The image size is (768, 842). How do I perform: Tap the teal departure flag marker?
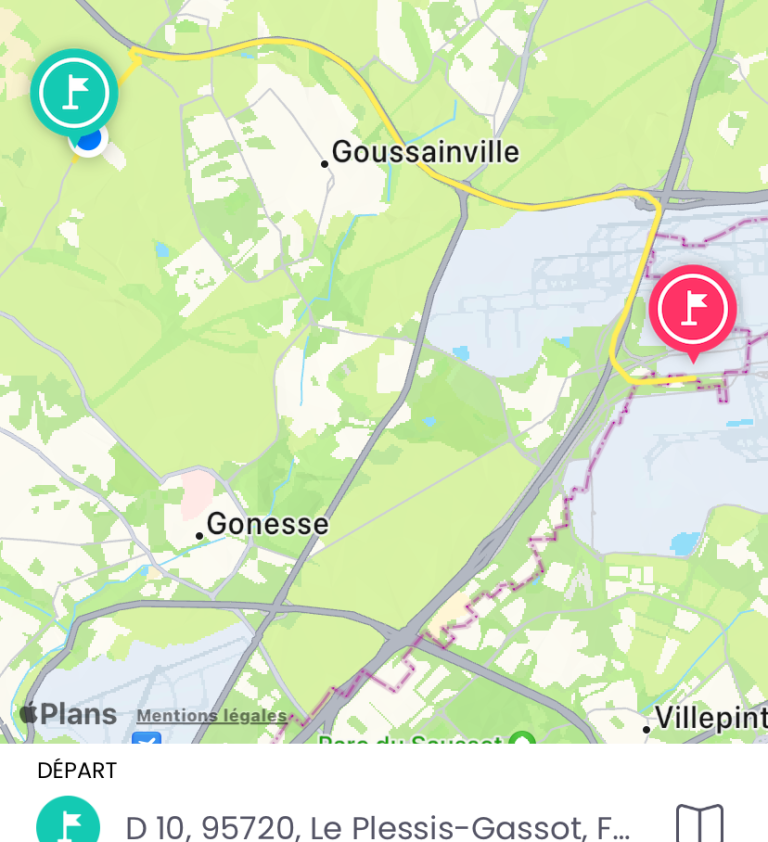(74, 92)
